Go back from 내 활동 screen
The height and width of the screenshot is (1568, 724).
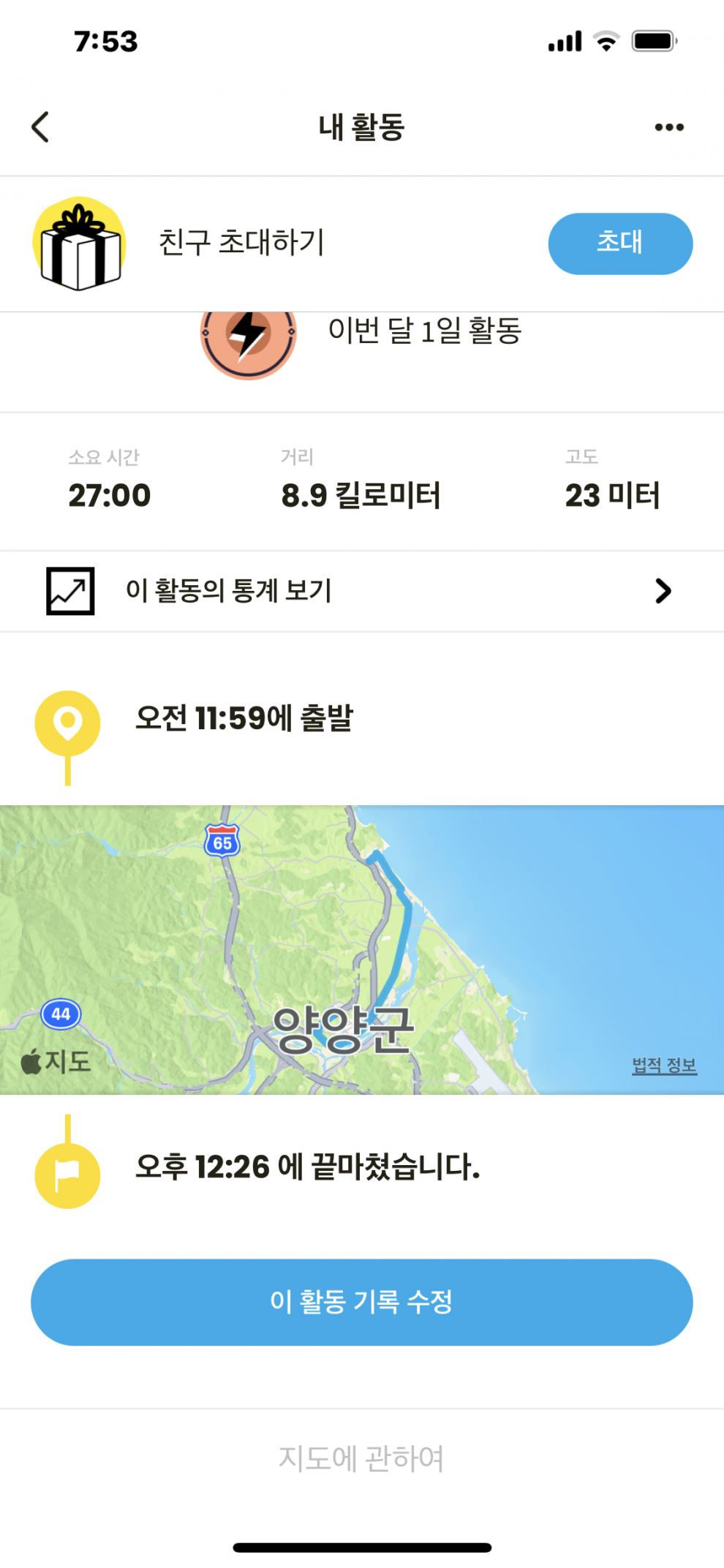41,127
